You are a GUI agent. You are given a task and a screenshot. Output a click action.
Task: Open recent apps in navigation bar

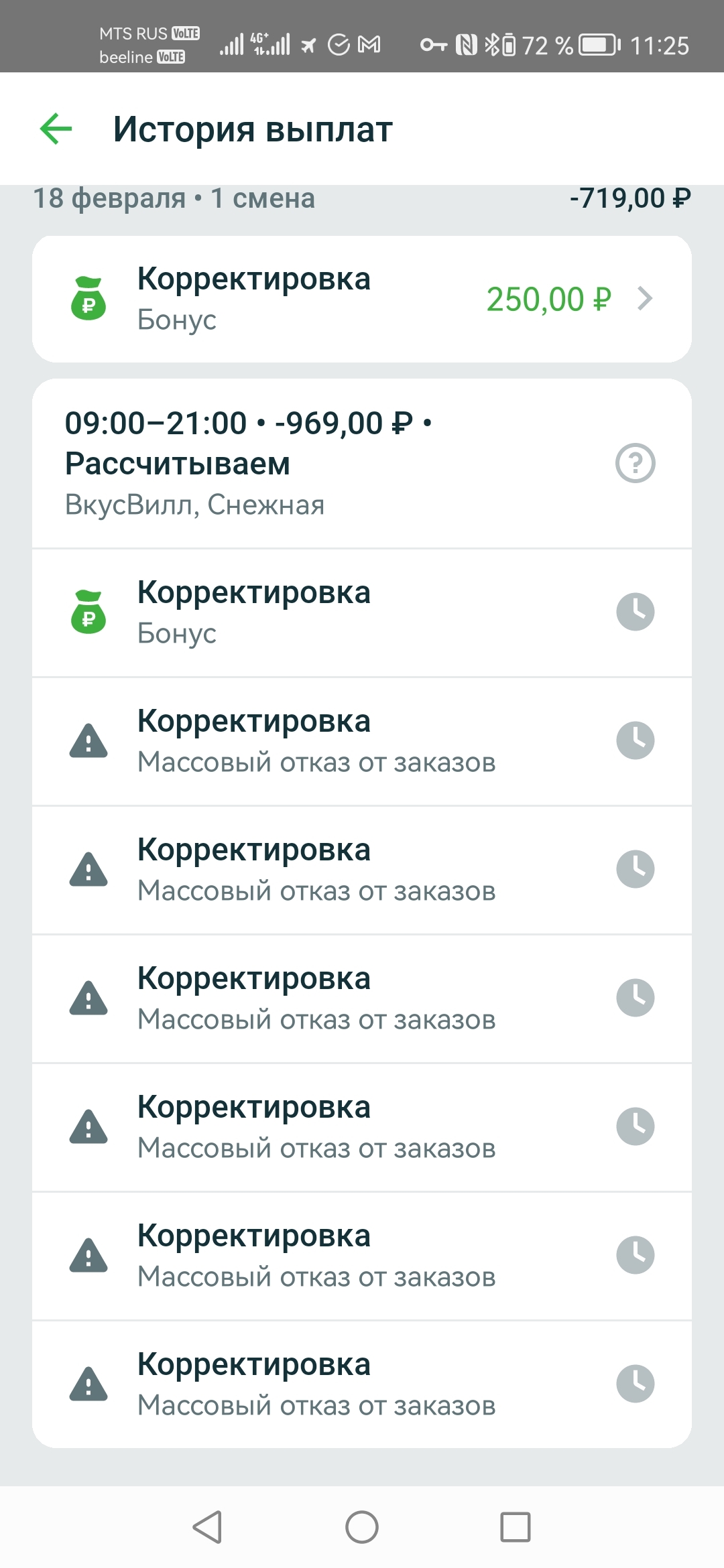[515, 1527]
